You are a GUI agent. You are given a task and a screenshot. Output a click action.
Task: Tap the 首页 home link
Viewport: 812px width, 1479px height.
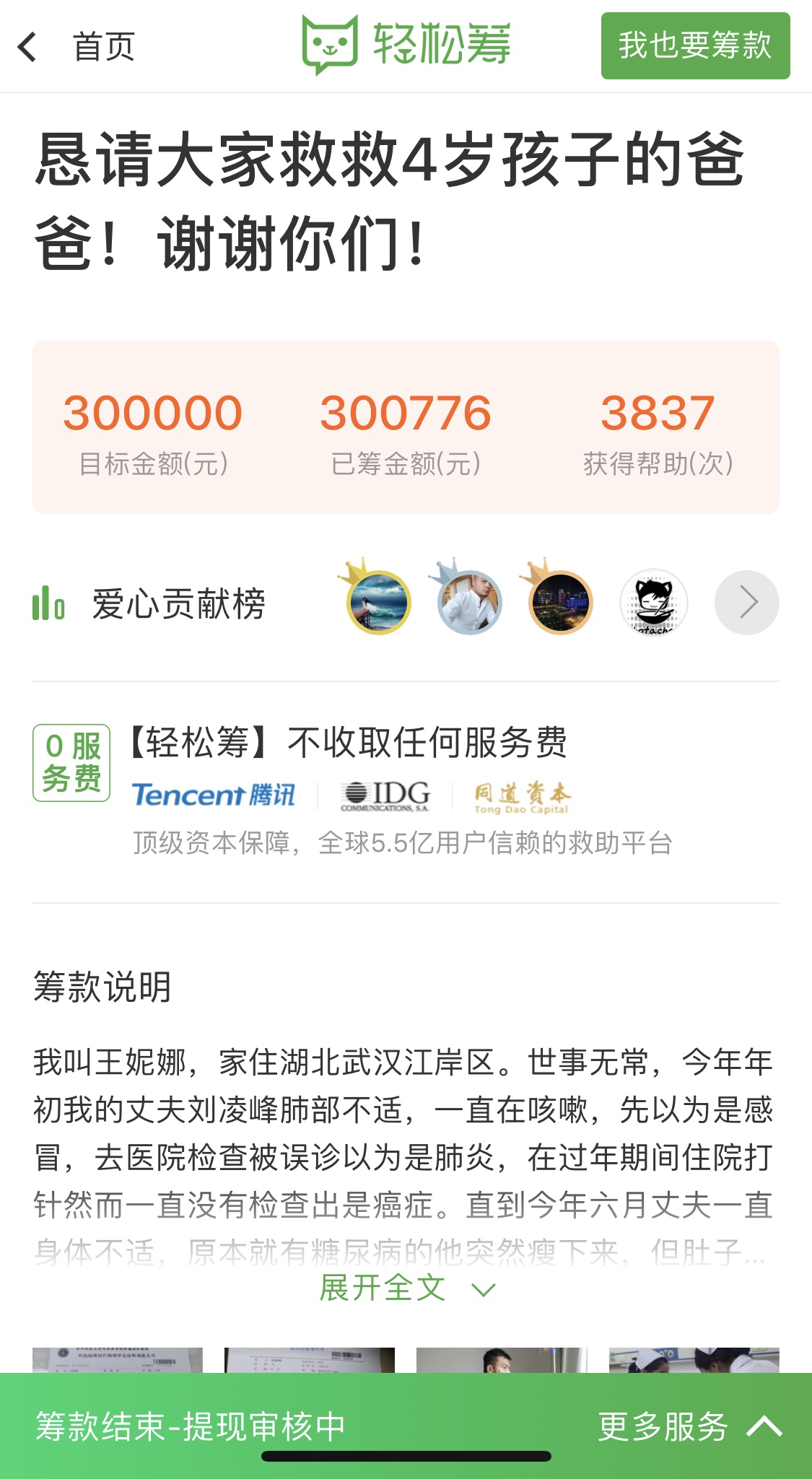(104, 47)
